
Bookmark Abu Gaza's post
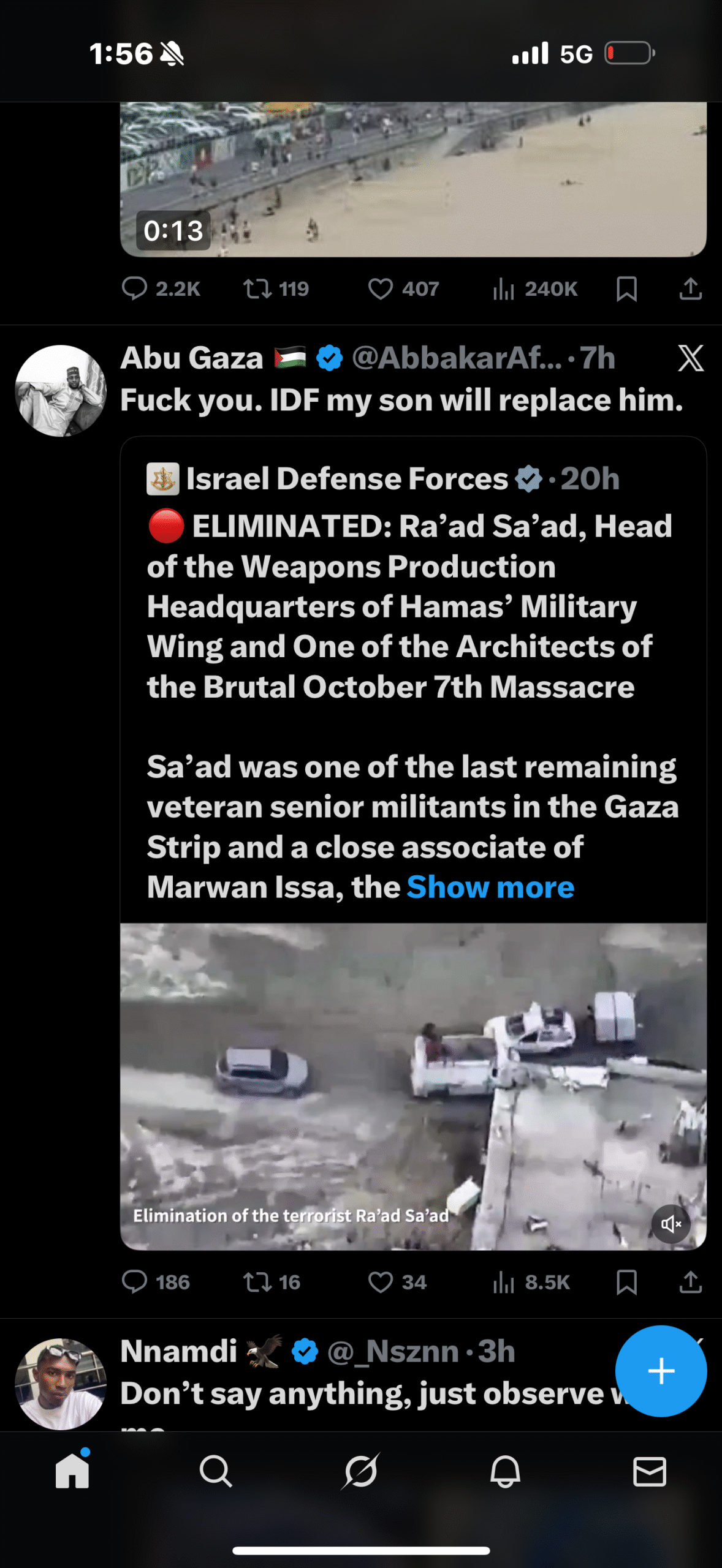(x=626, y=1282)
